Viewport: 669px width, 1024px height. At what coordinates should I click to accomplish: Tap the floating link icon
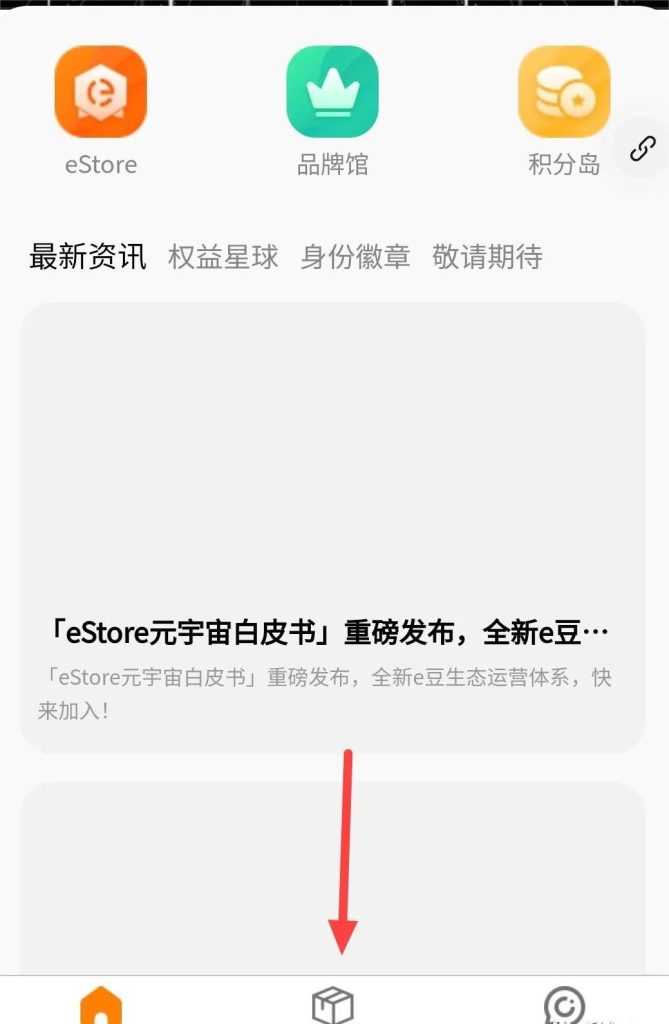(x=641, y=150)
